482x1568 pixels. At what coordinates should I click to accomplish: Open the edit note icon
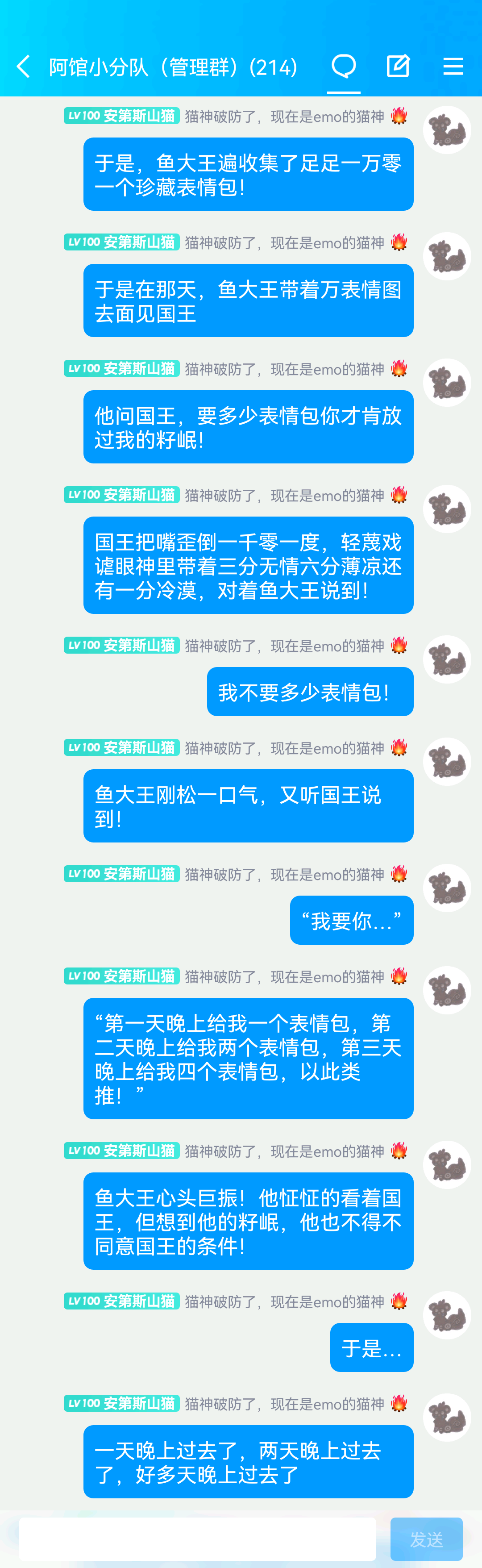pyautogui.click(x=398, y=67)
